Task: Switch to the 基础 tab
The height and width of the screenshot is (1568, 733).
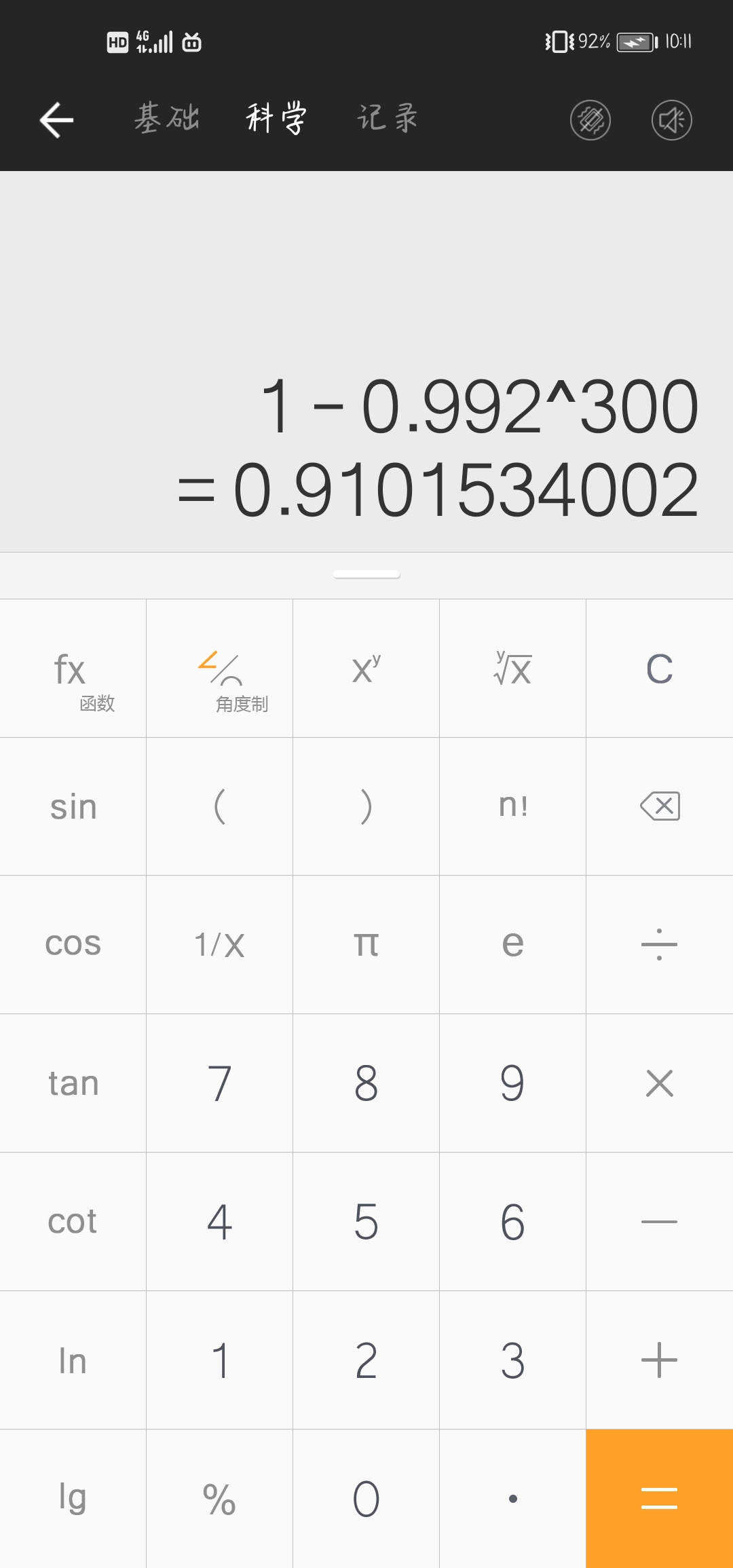Action: (x=166, y=118)
